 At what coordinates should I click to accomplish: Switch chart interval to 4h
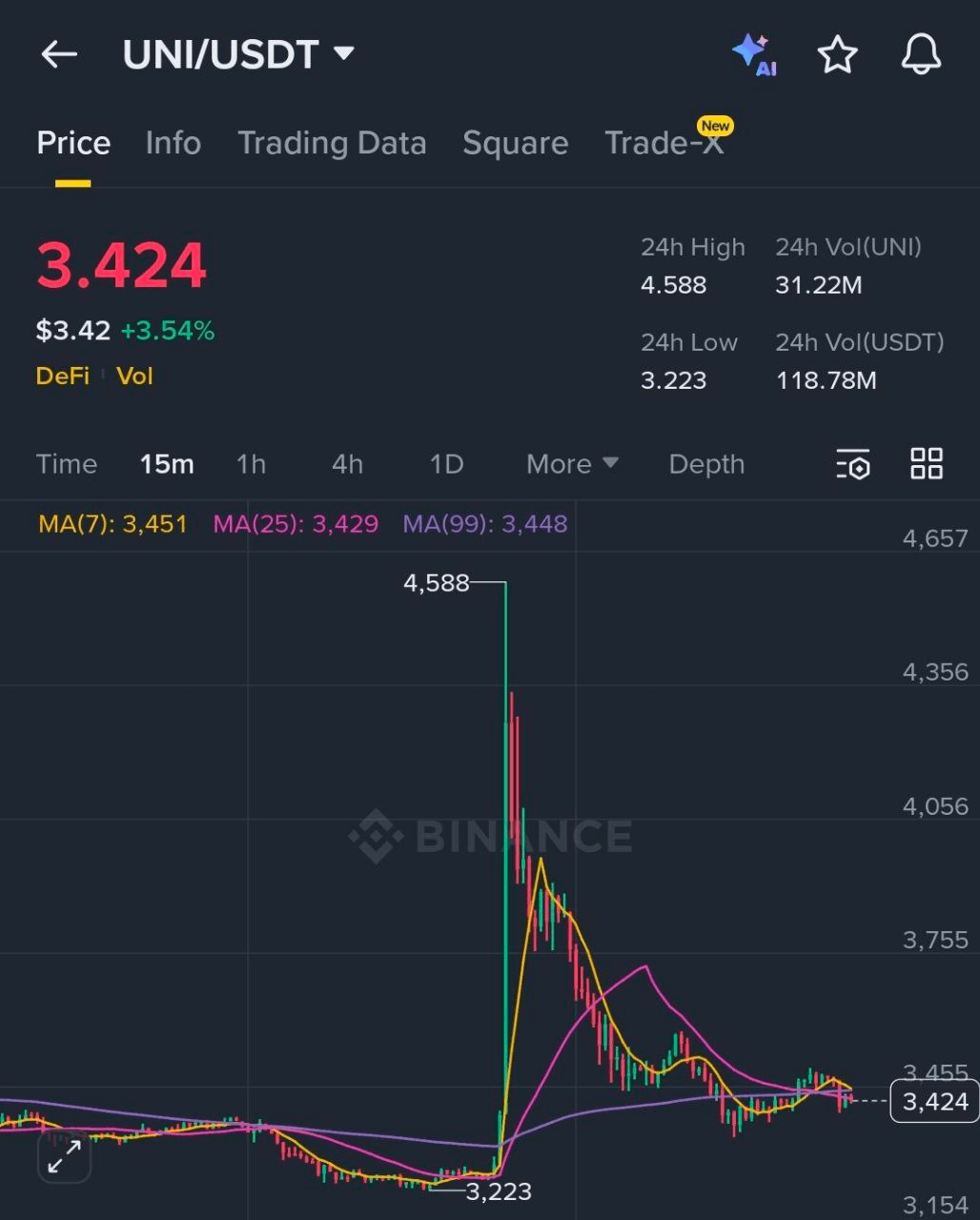[x=346, y=464]
